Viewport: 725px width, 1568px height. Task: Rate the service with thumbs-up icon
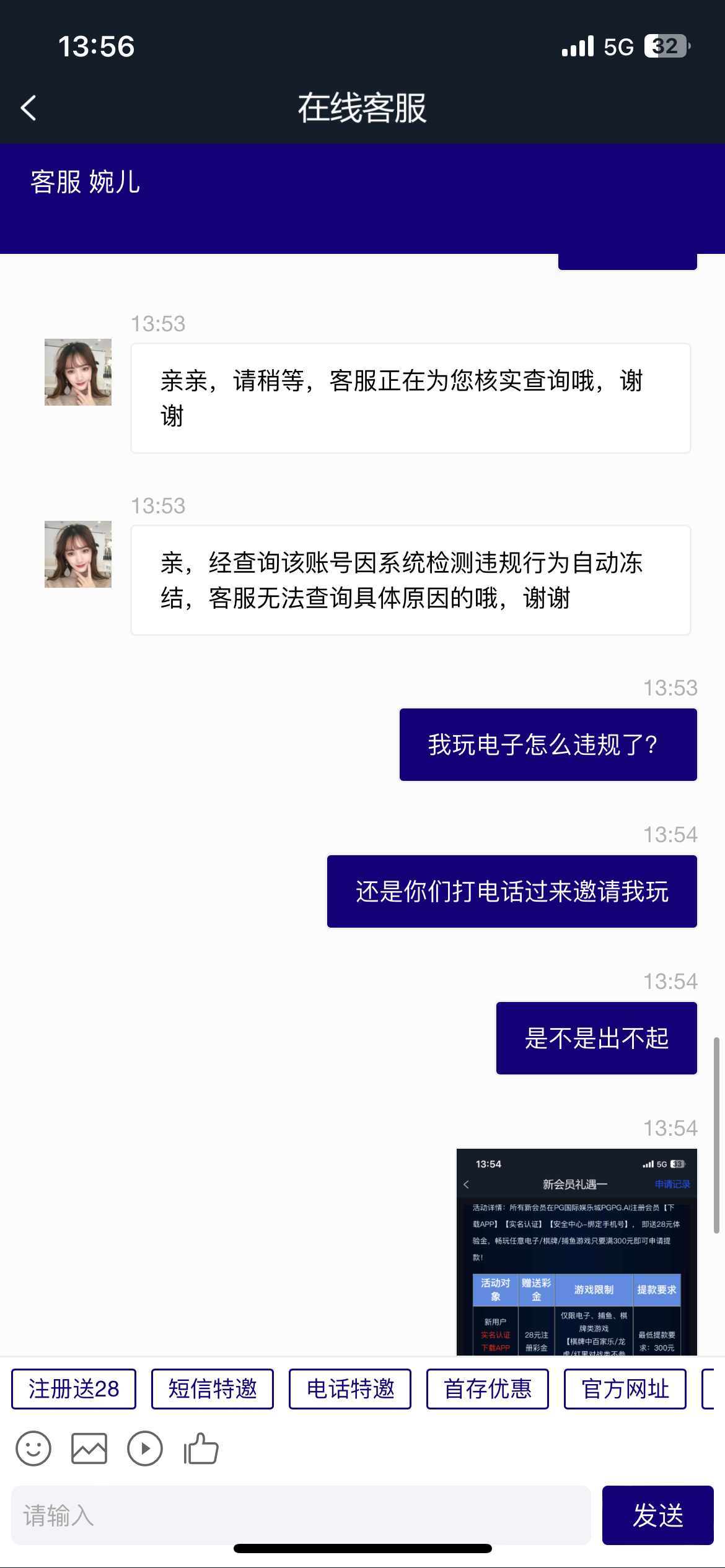pos(201,1448)
